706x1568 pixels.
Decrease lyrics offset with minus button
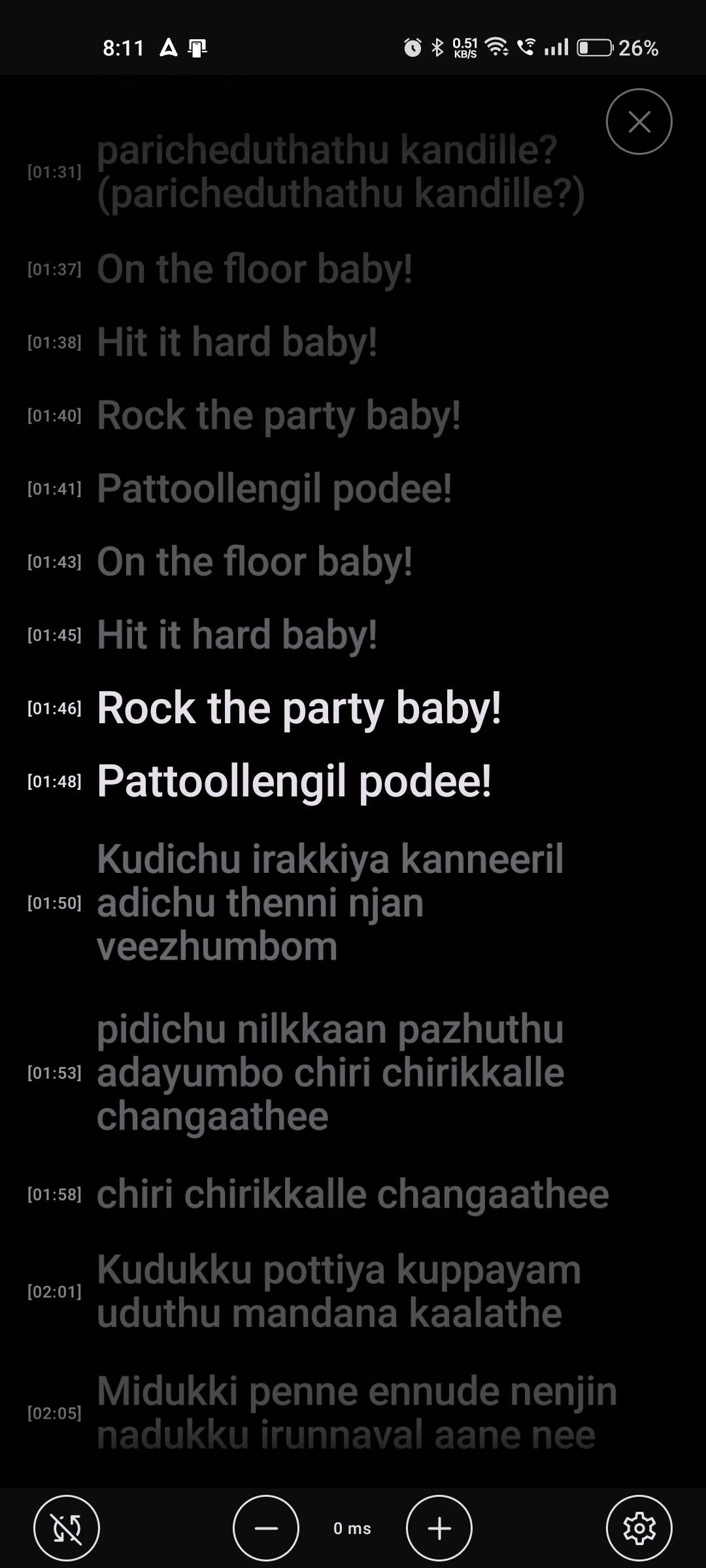coord(266,1528)
